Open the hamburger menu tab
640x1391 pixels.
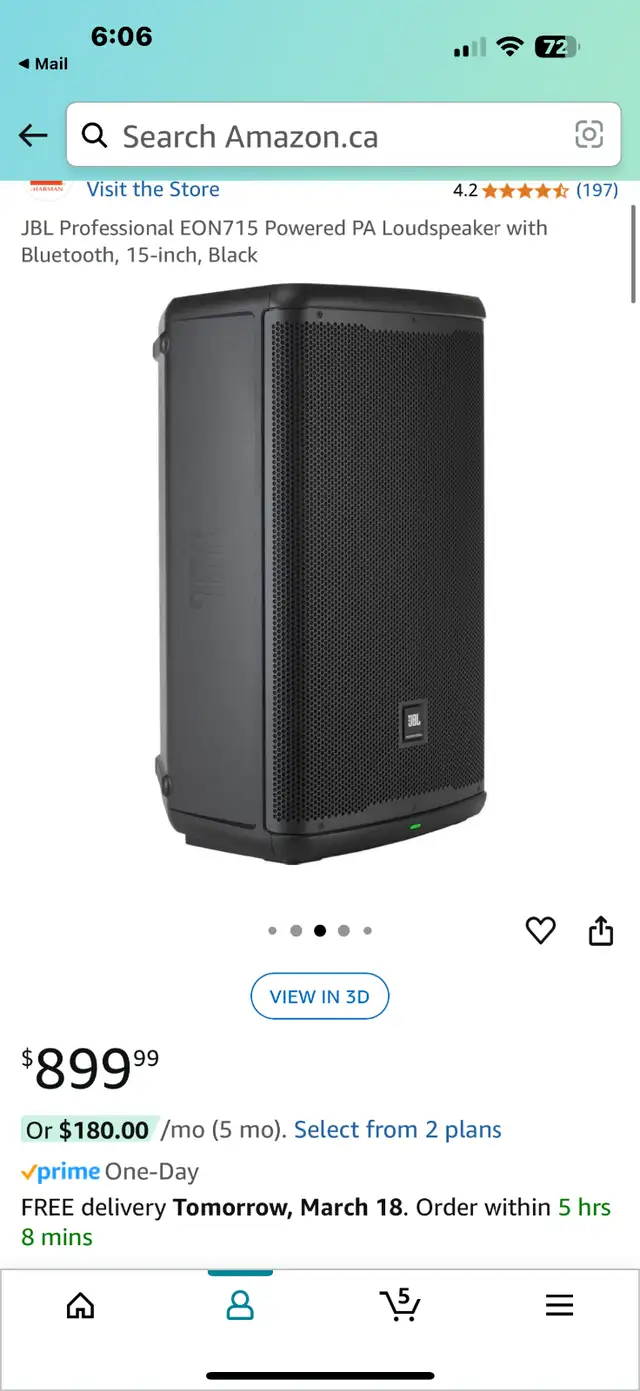[x=559, y=1305]
